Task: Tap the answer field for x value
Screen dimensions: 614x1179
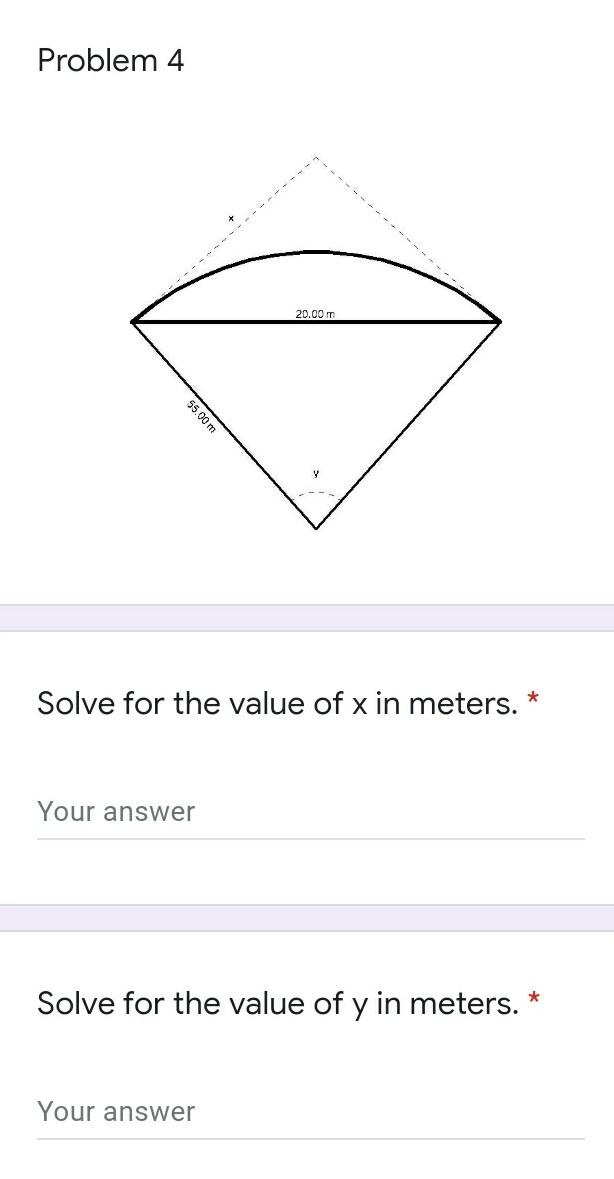Action: [310, 814]
